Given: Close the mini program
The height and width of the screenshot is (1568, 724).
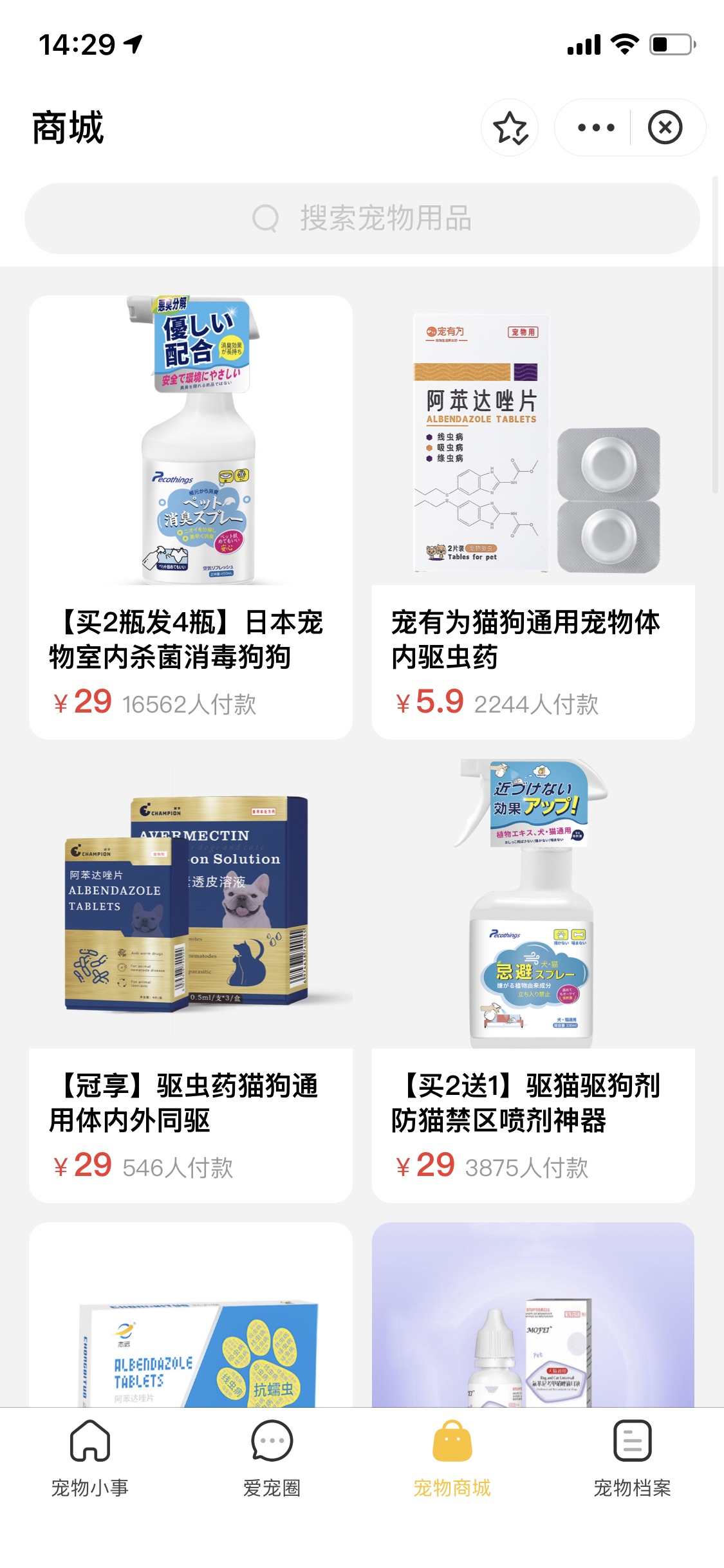Looking at the screenshot, I should point(665,127).
